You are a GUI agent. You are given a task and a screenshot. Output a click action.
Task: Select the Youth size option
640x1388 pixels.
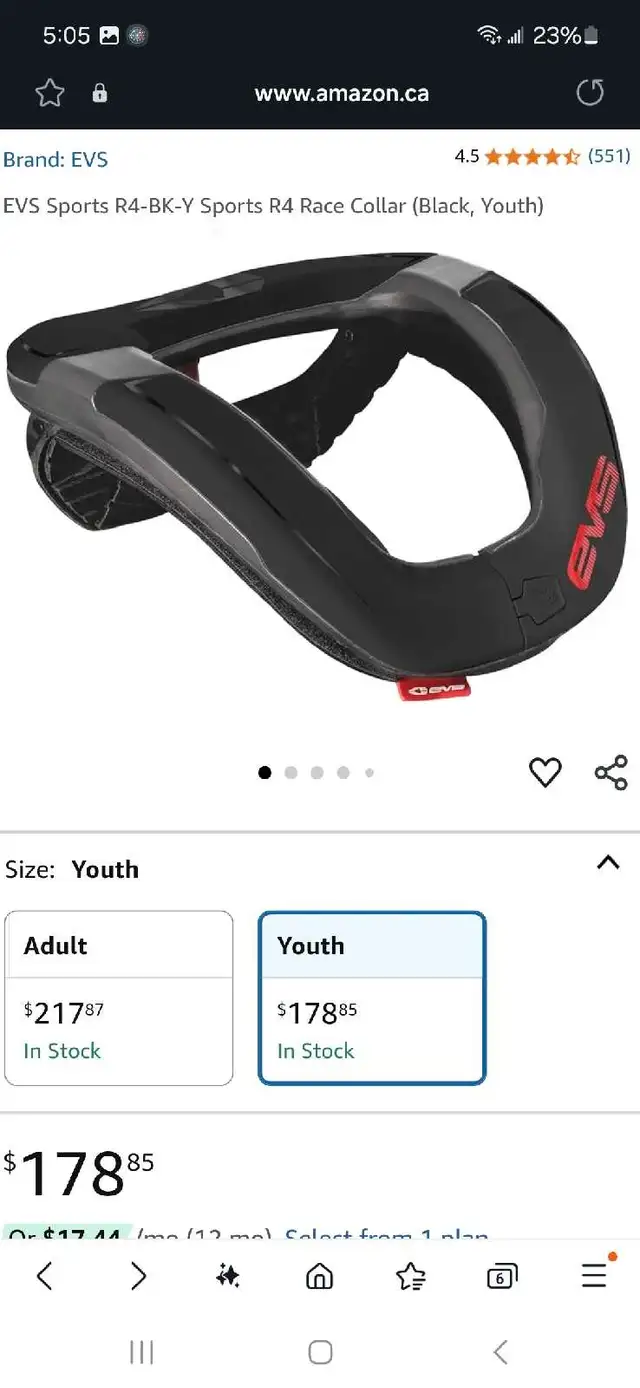[x=372, y=998]
